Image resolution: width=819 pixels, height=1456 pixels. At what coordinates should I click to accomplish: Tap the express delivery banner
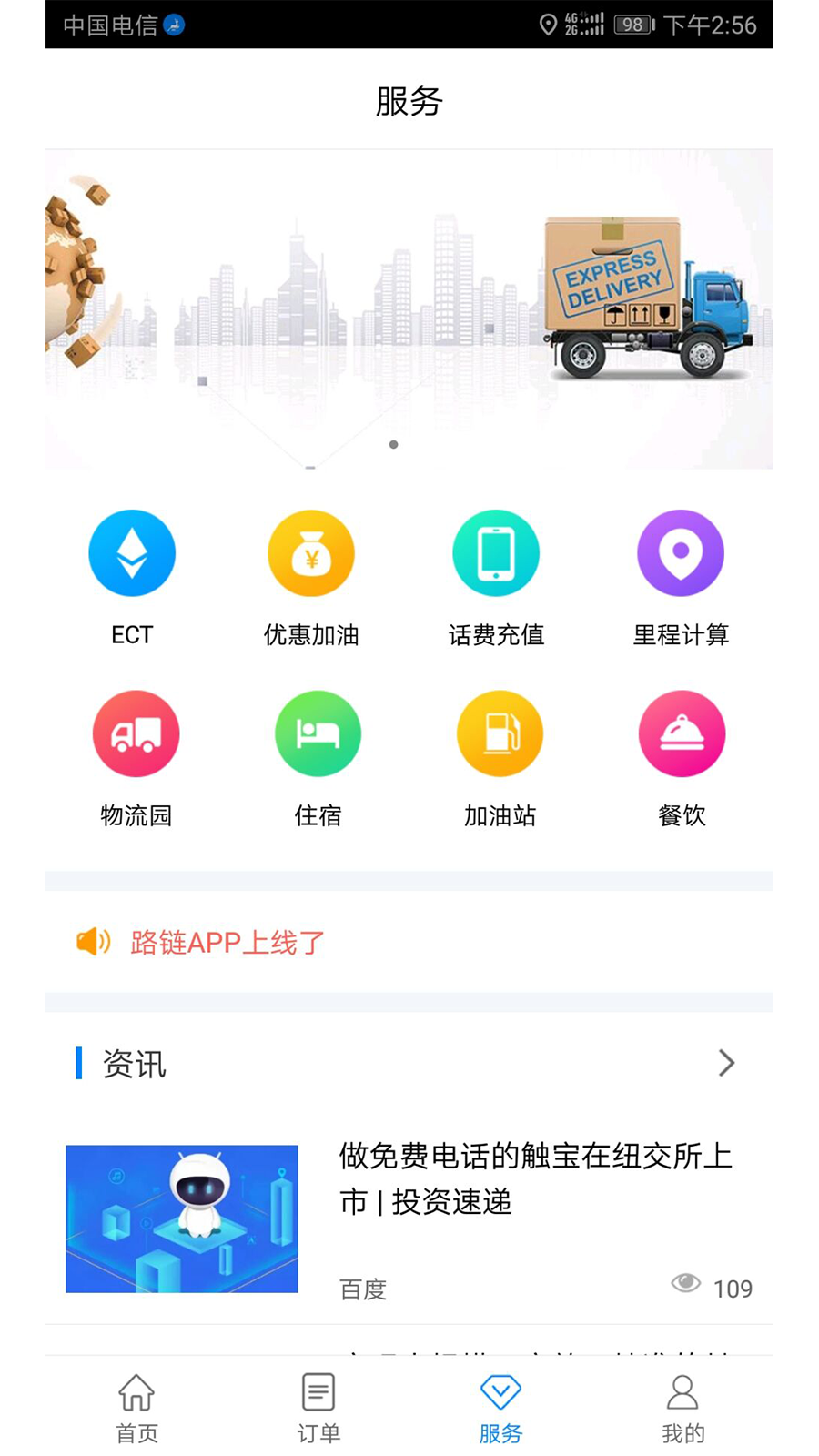tap(409, 309)
